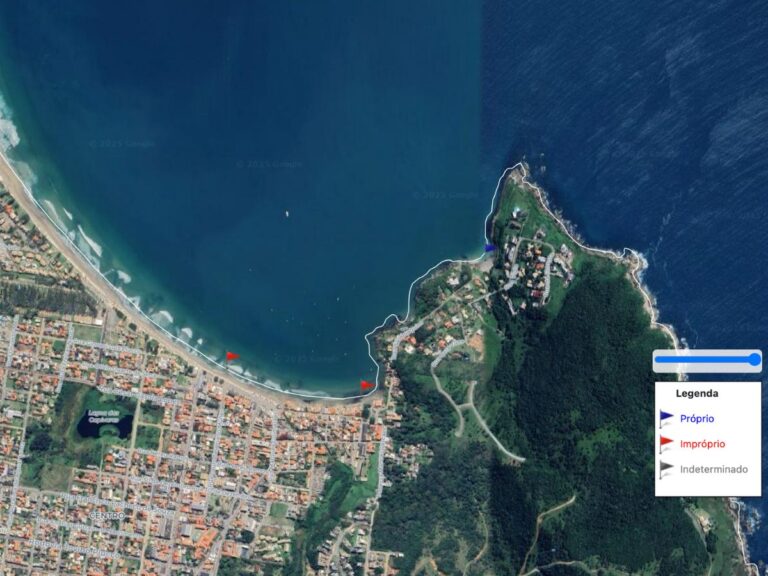Tap the blue Próprio flag marker

click(x=490, y=248)
